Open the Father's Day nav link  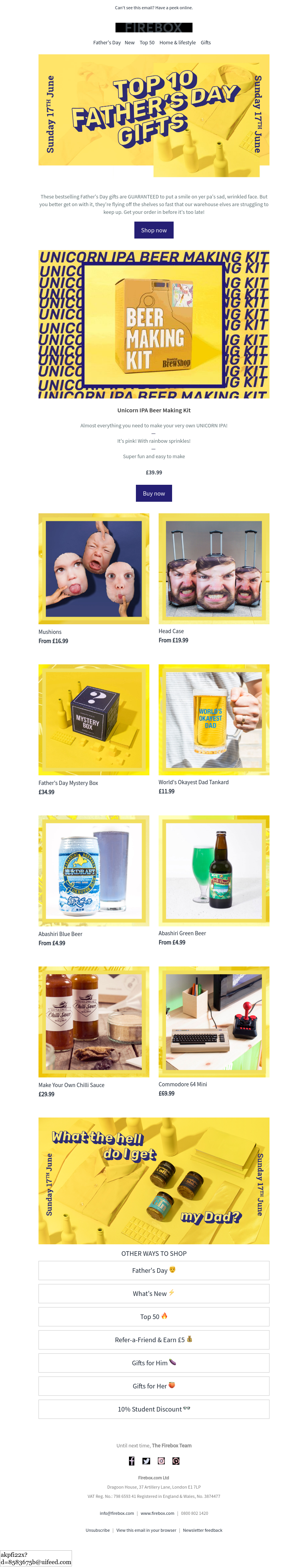107,43
